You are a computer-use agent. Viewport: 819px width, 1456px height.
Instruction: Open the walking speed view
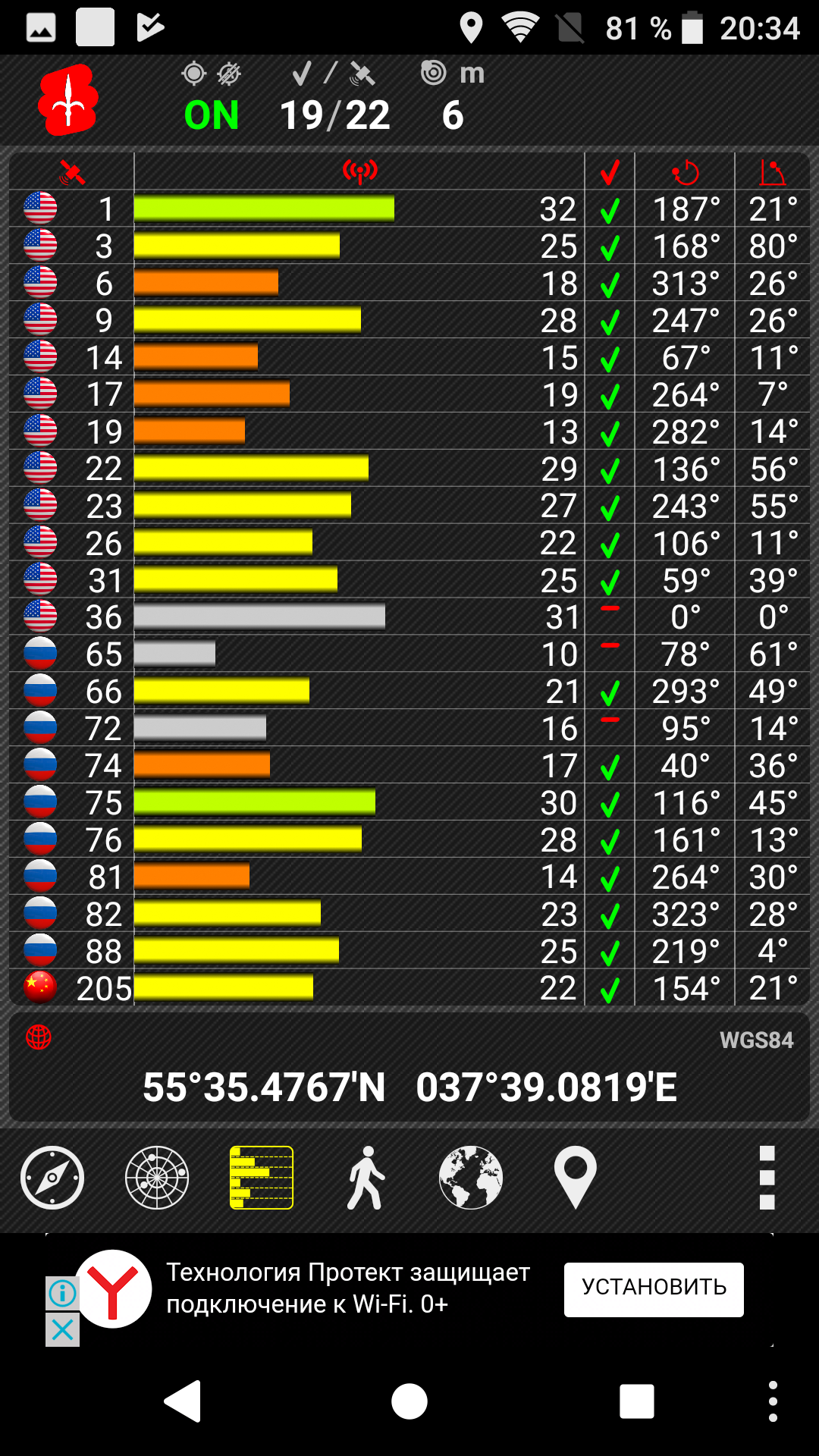(366, 1177)
